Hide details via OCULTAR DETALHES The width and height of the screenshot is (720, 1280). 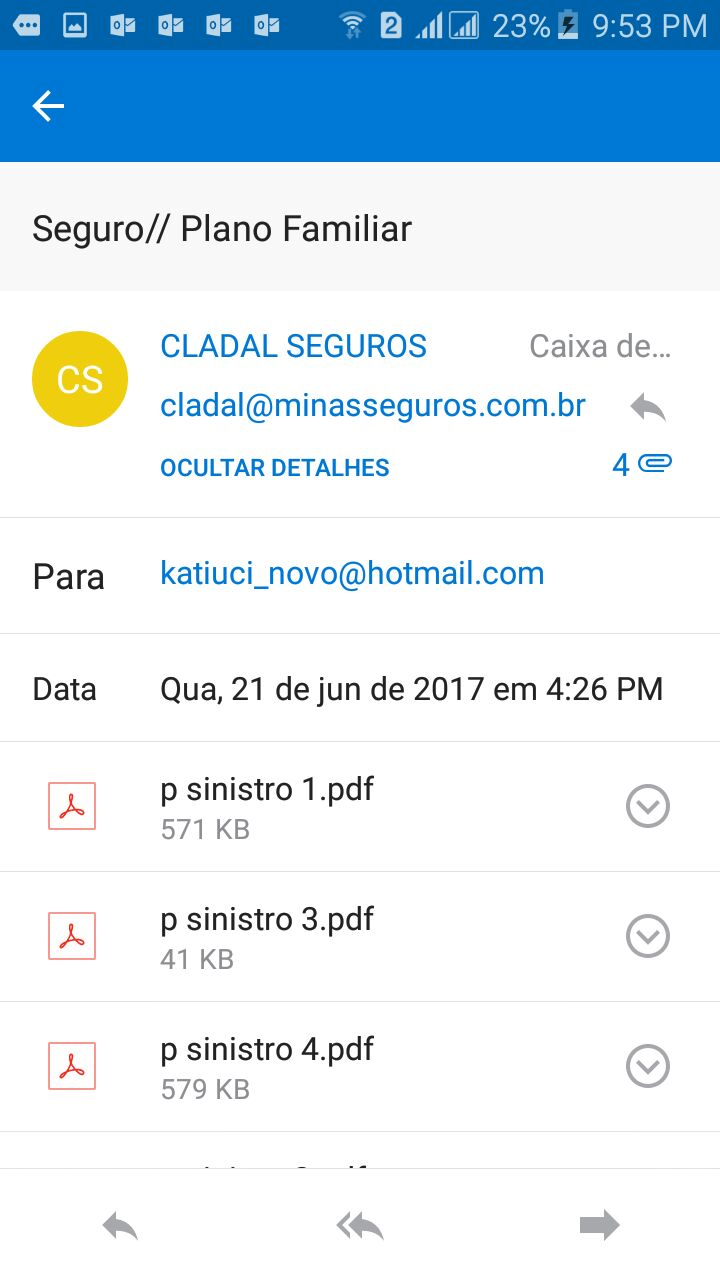point(275,468)
